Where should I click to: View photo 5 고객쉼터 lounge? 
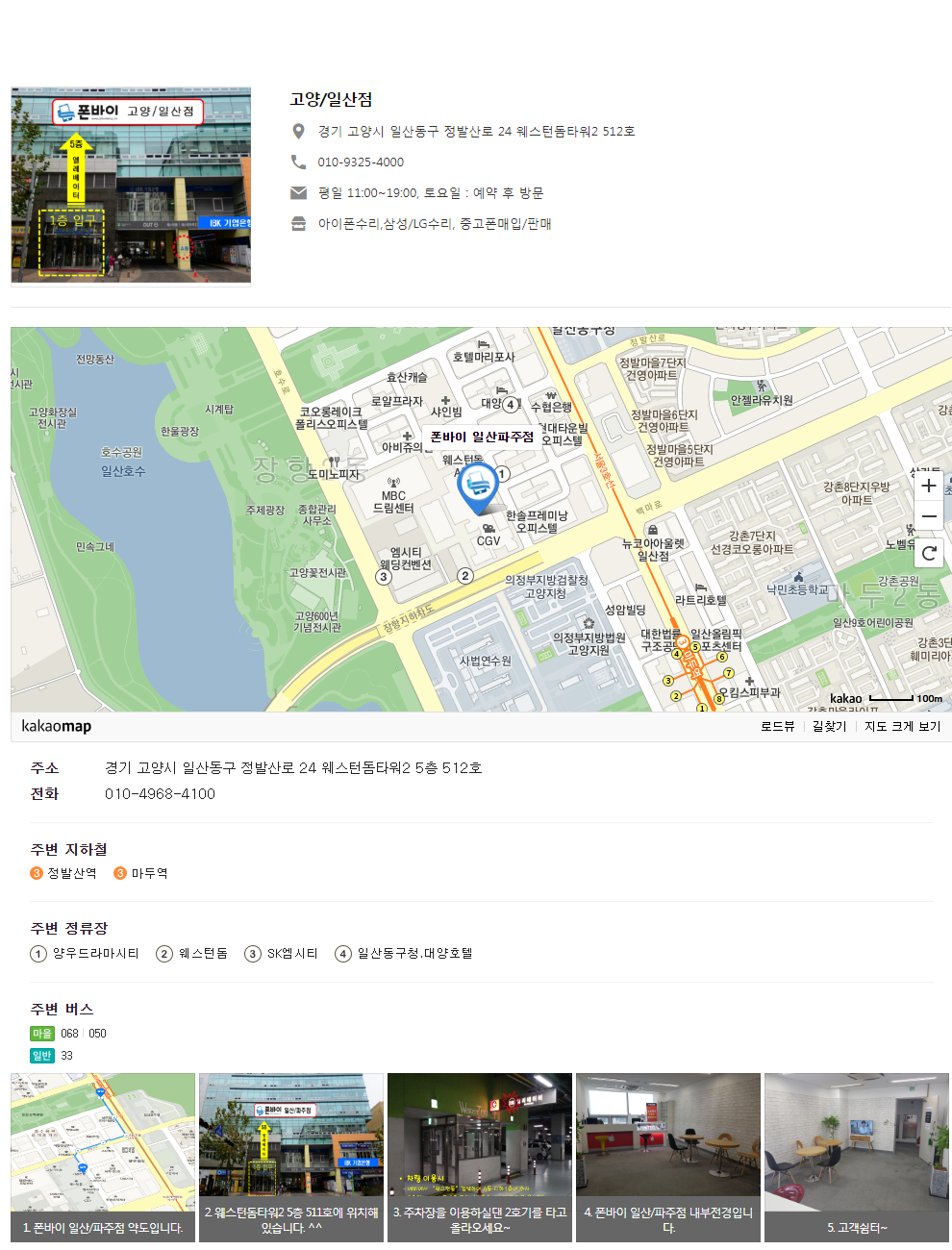(857, 1157)
